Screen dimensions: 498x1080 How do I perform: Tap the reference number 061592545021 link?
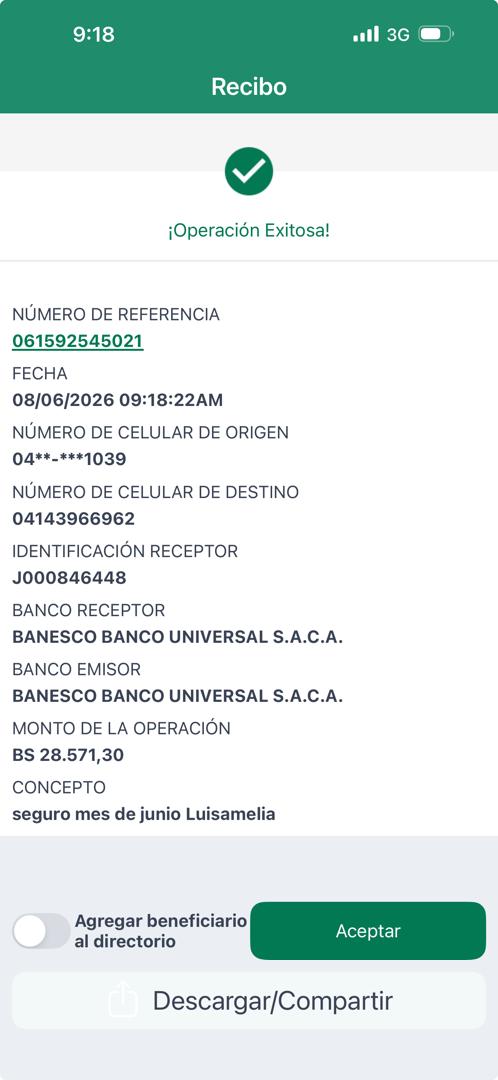(x=78, y=342)
